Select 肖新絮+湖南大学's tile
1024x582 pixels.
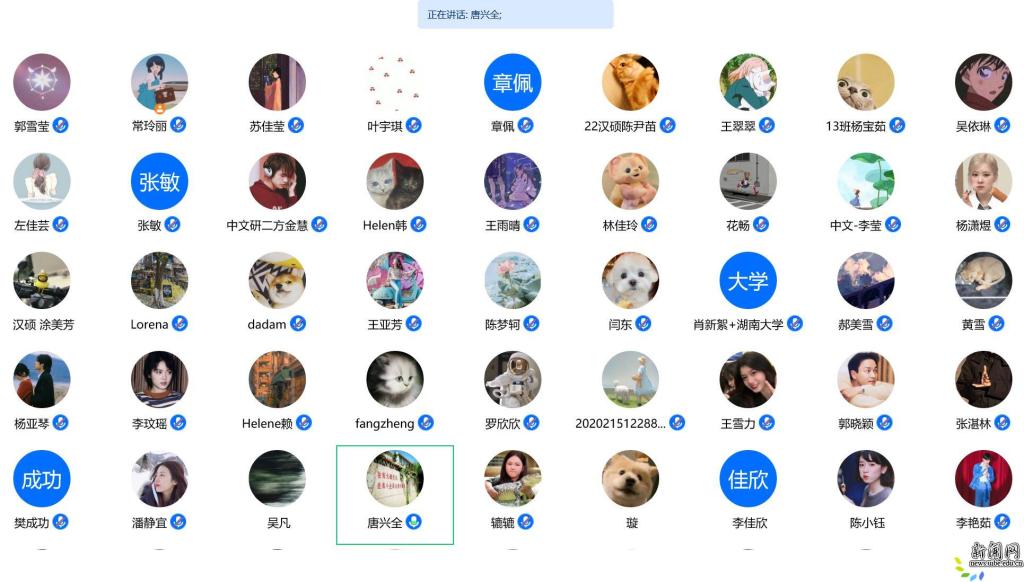coord(748,280)
